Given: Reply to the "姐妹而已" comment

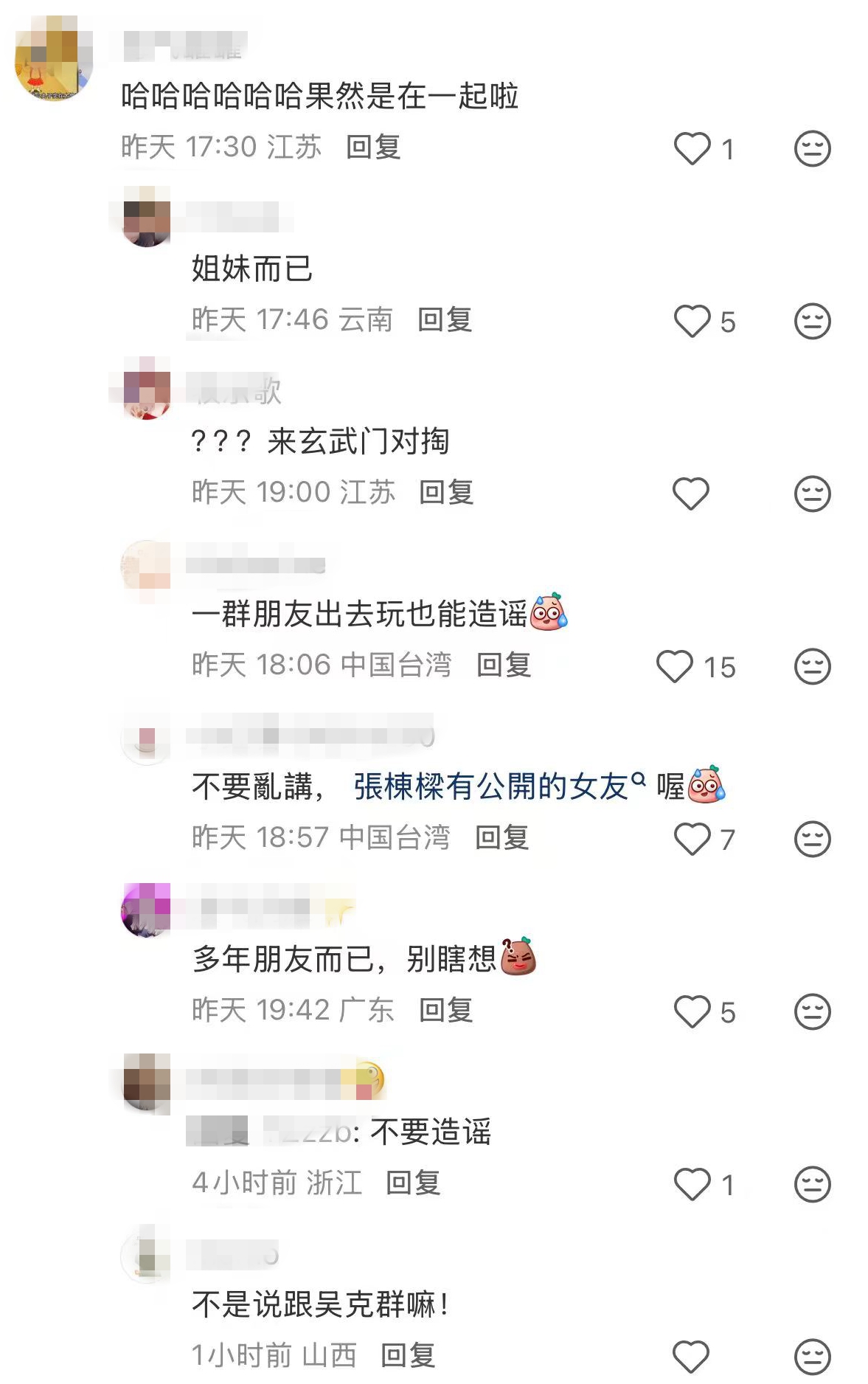Looking at the screenshot, I should [x=444, y=320].
